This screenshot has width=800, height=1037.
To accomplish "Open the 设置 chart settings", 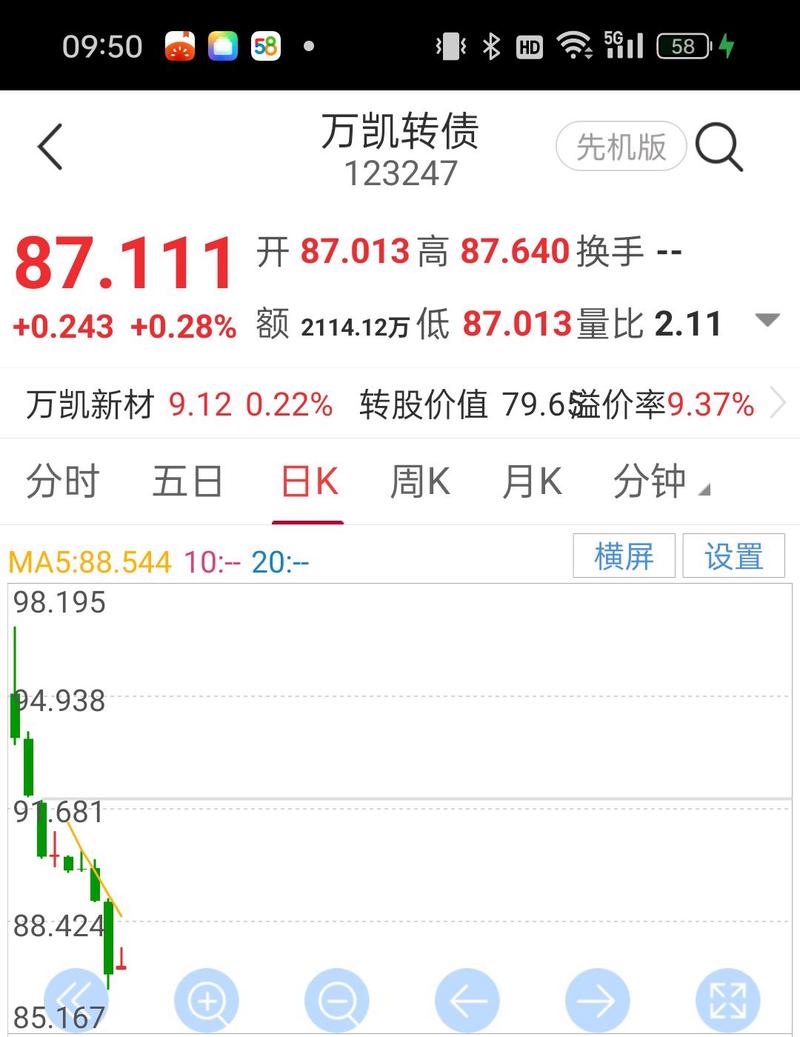I will pyautogui.click(x=733, y=555).
